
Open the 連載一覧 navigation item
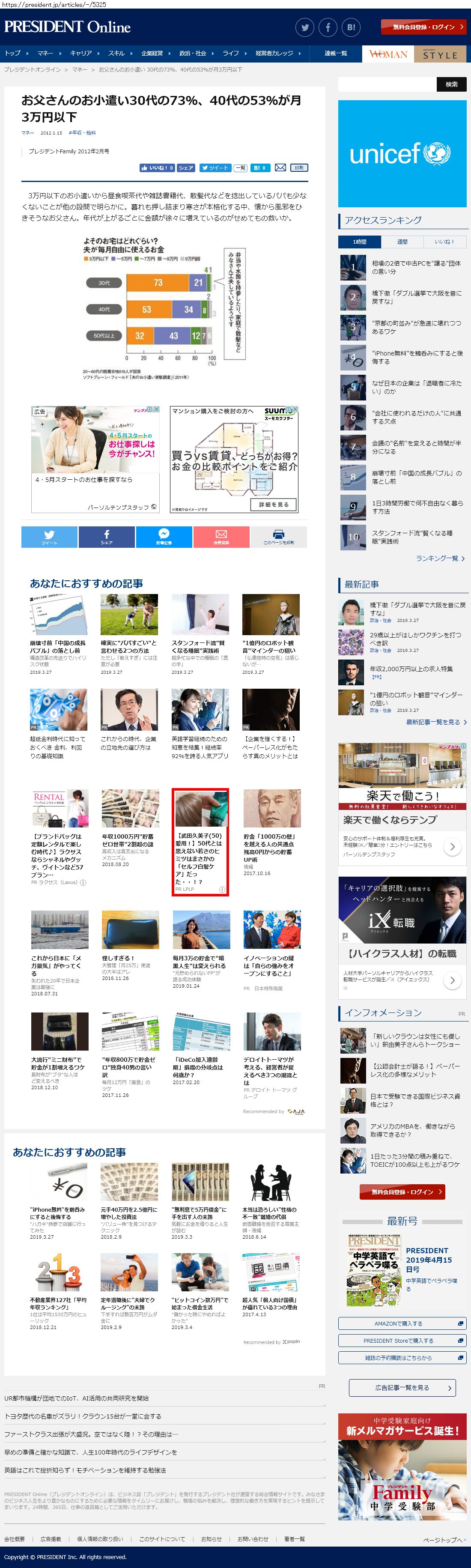pos(335,54)
